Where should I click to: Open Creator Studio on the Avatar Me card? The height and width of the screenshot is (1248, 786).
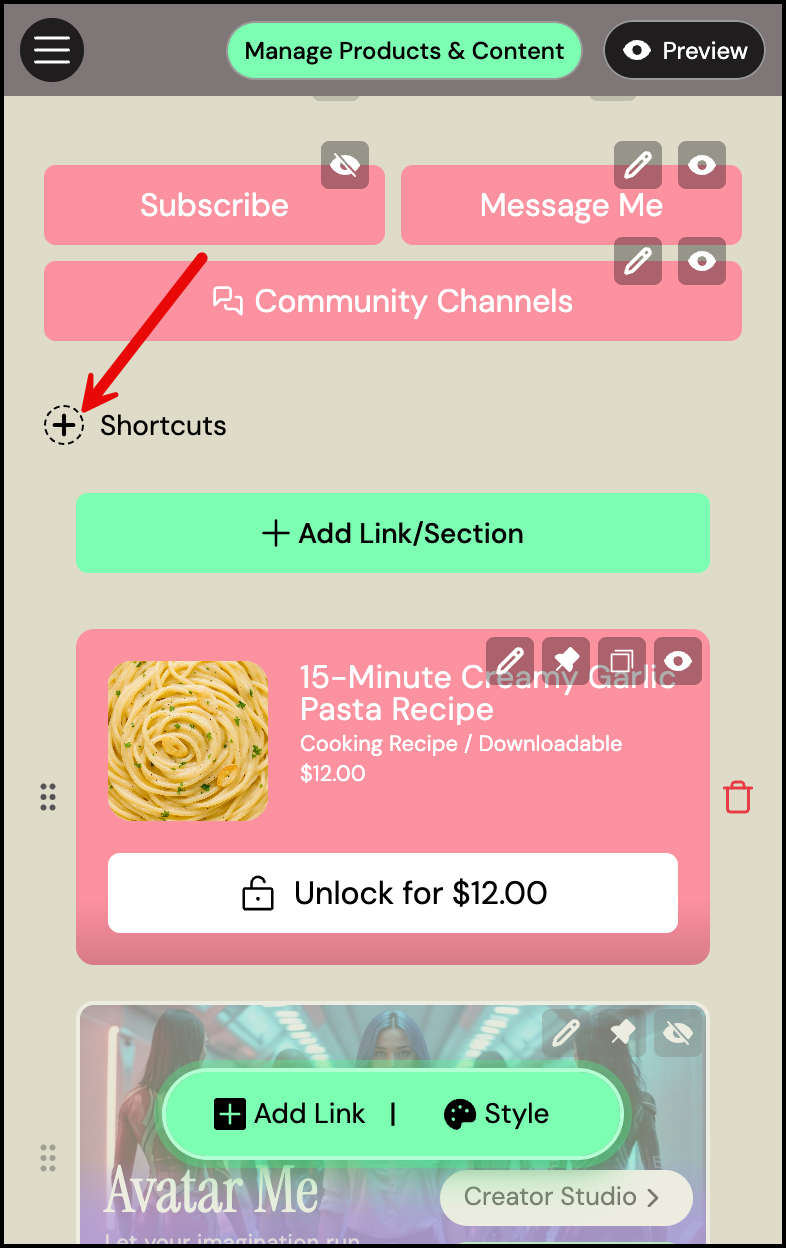(x=566, y=1197)
